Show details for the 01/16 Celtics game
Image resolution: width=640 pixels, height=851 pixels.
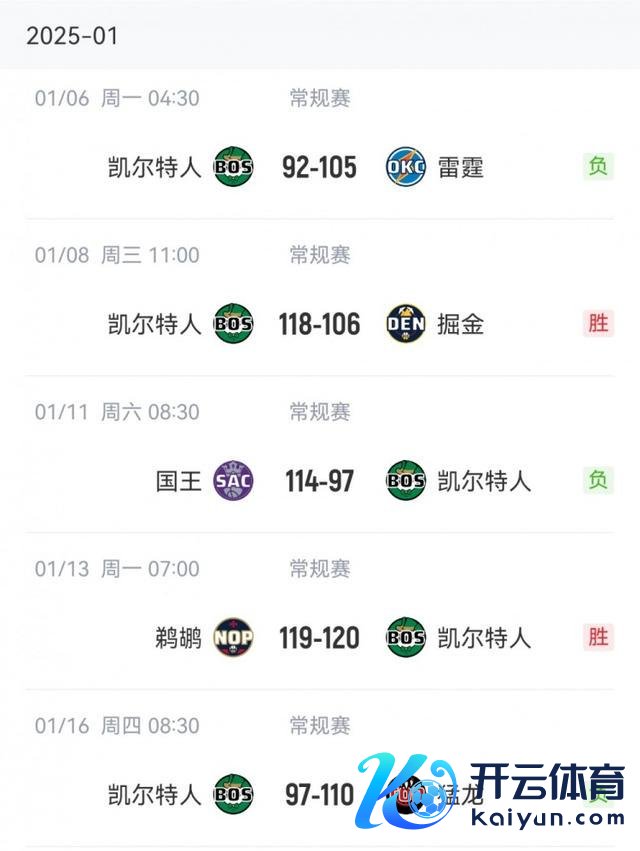[x=319, y=795]
